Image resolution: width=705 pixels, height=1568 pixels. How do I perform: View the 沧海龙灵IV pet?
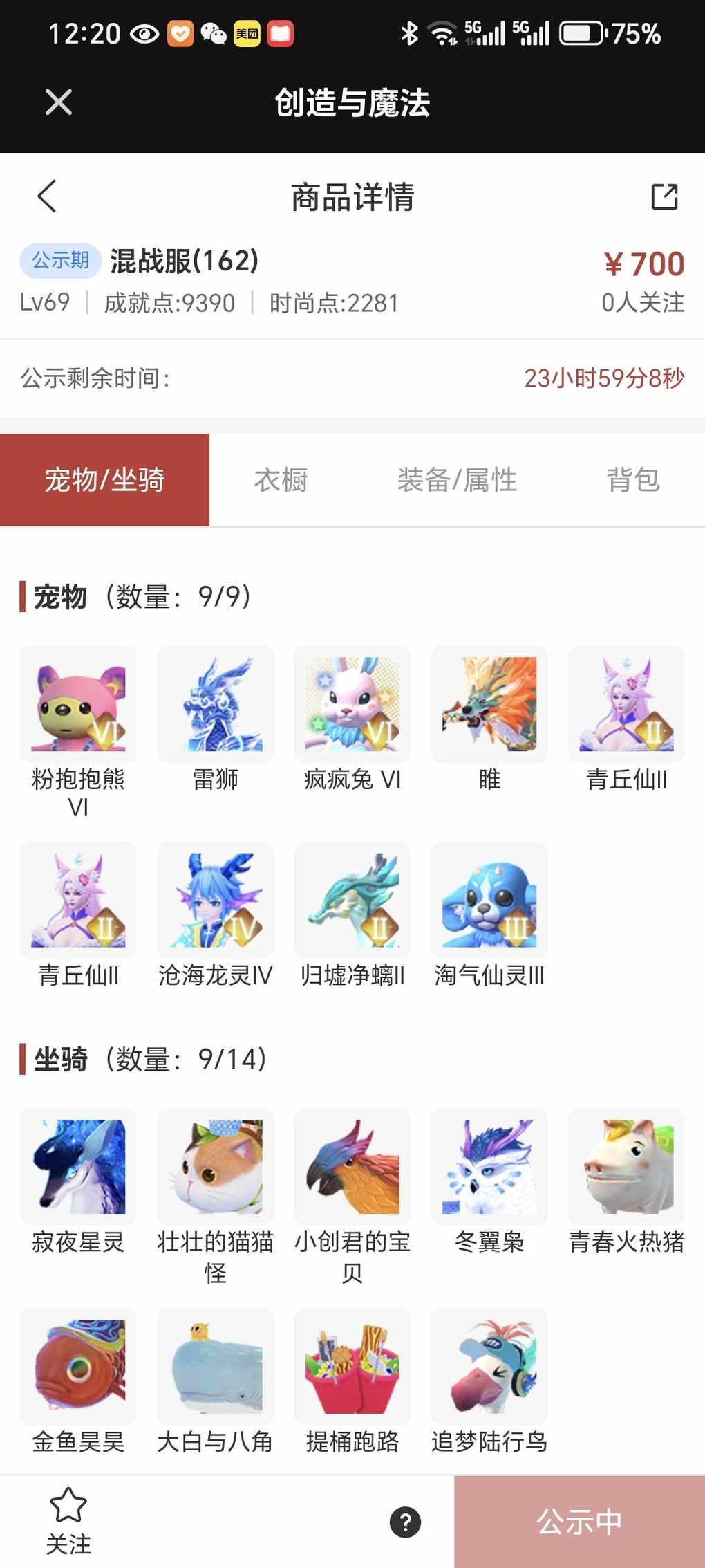tap(216, 900)
